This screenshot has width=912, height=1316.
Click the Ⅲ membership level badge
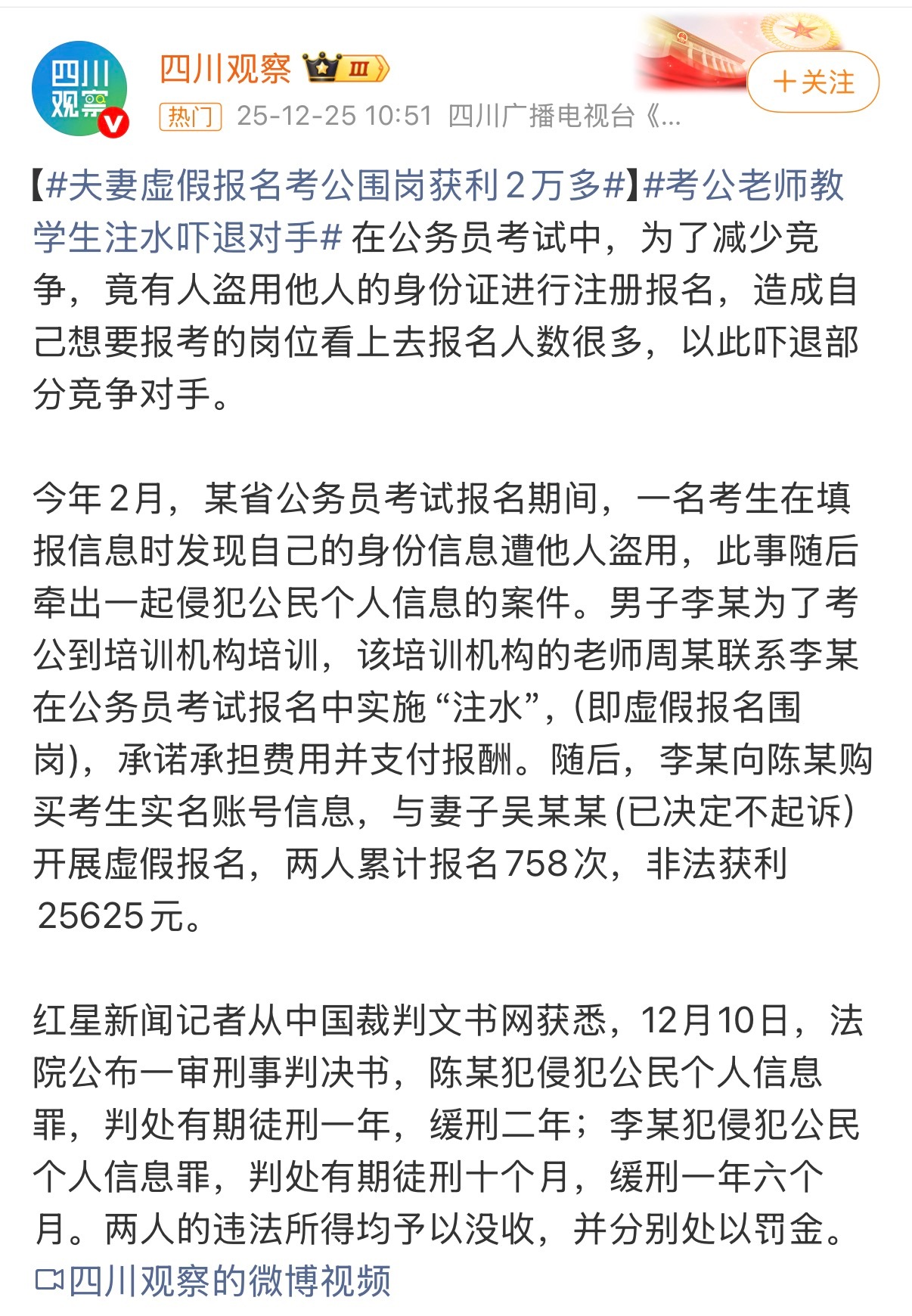pos(358,68)
